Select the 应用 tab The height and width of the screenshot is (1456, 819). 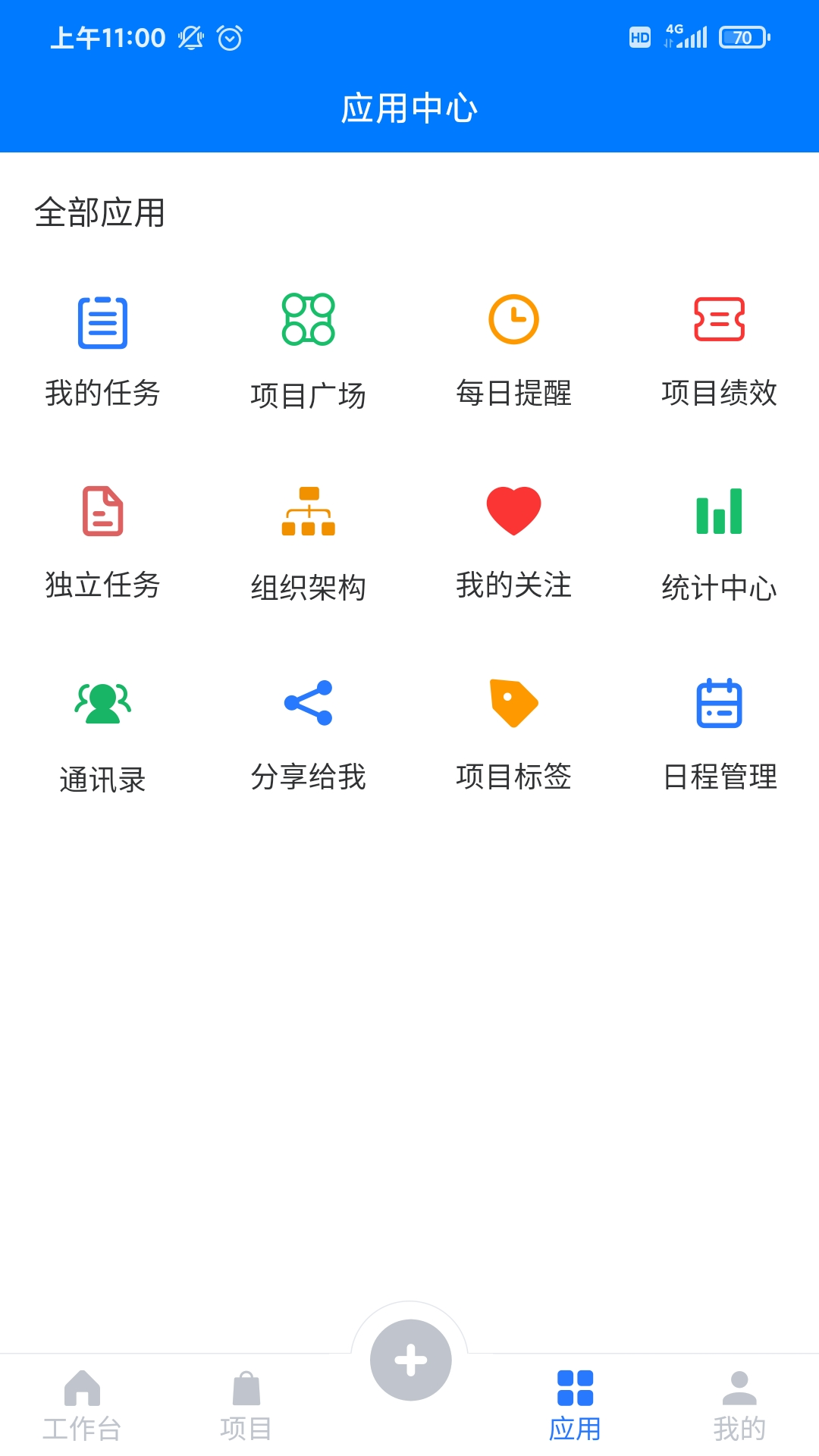(x=575, y=1404)
